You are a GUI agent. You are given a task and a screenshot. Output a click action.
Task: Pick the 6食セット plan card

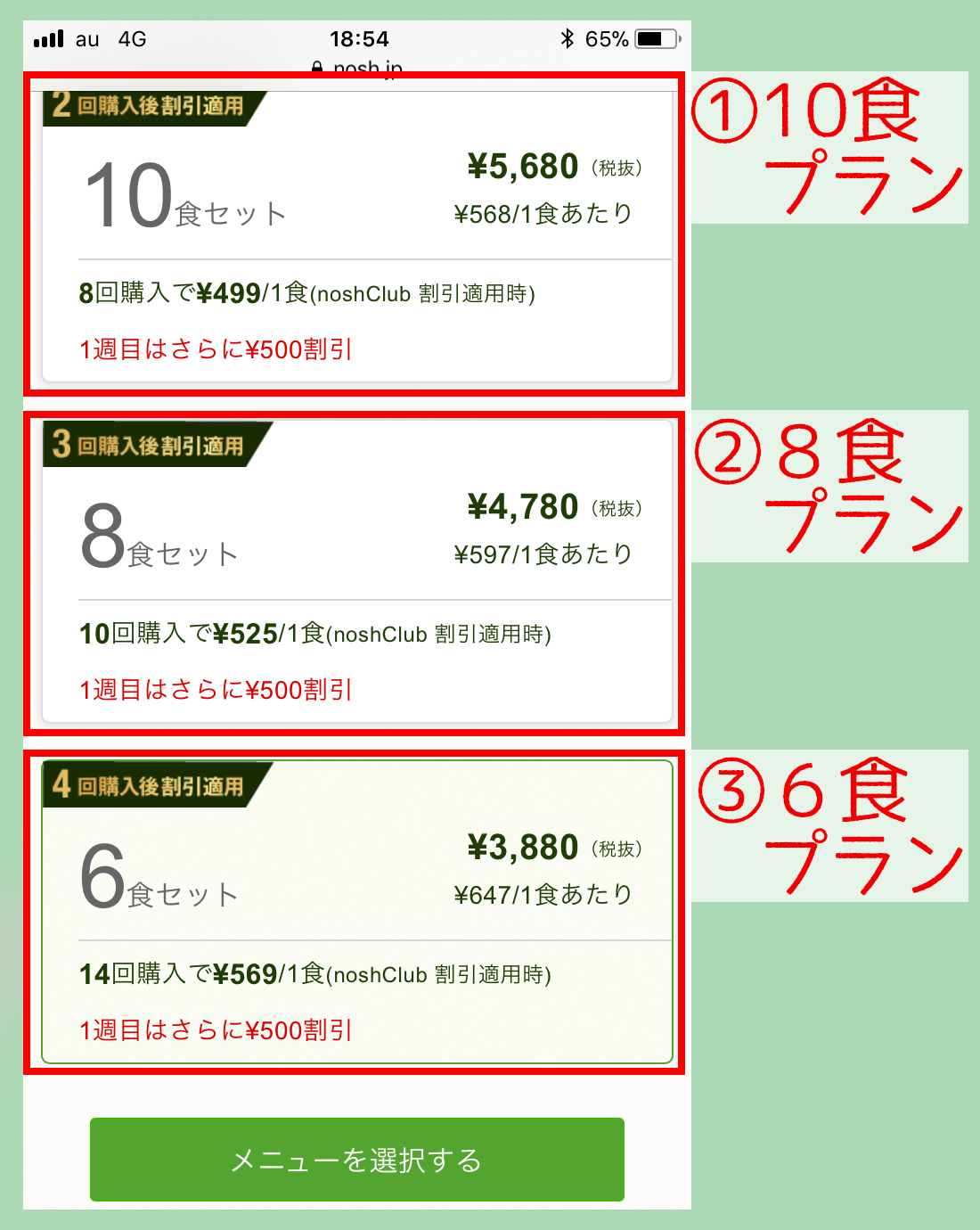356,911
